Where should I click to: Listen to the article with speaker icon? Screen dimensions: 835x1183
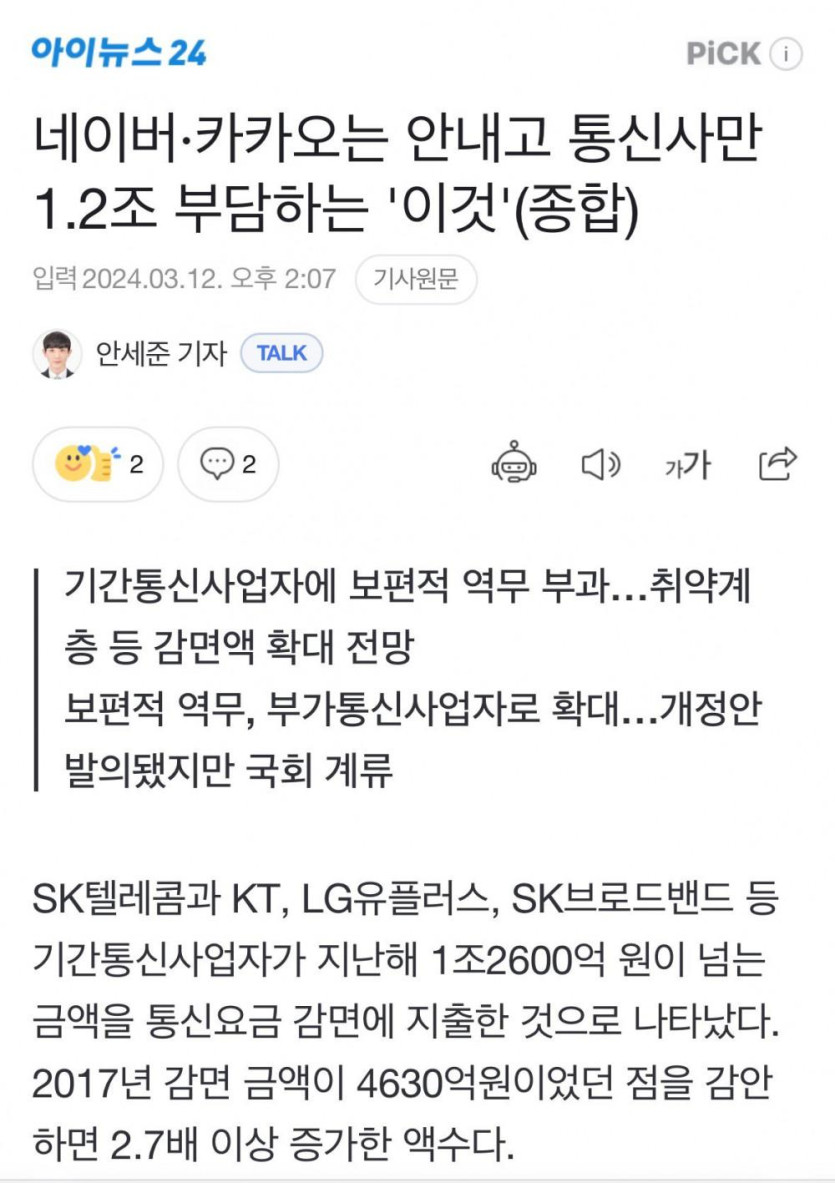(601, 464)
